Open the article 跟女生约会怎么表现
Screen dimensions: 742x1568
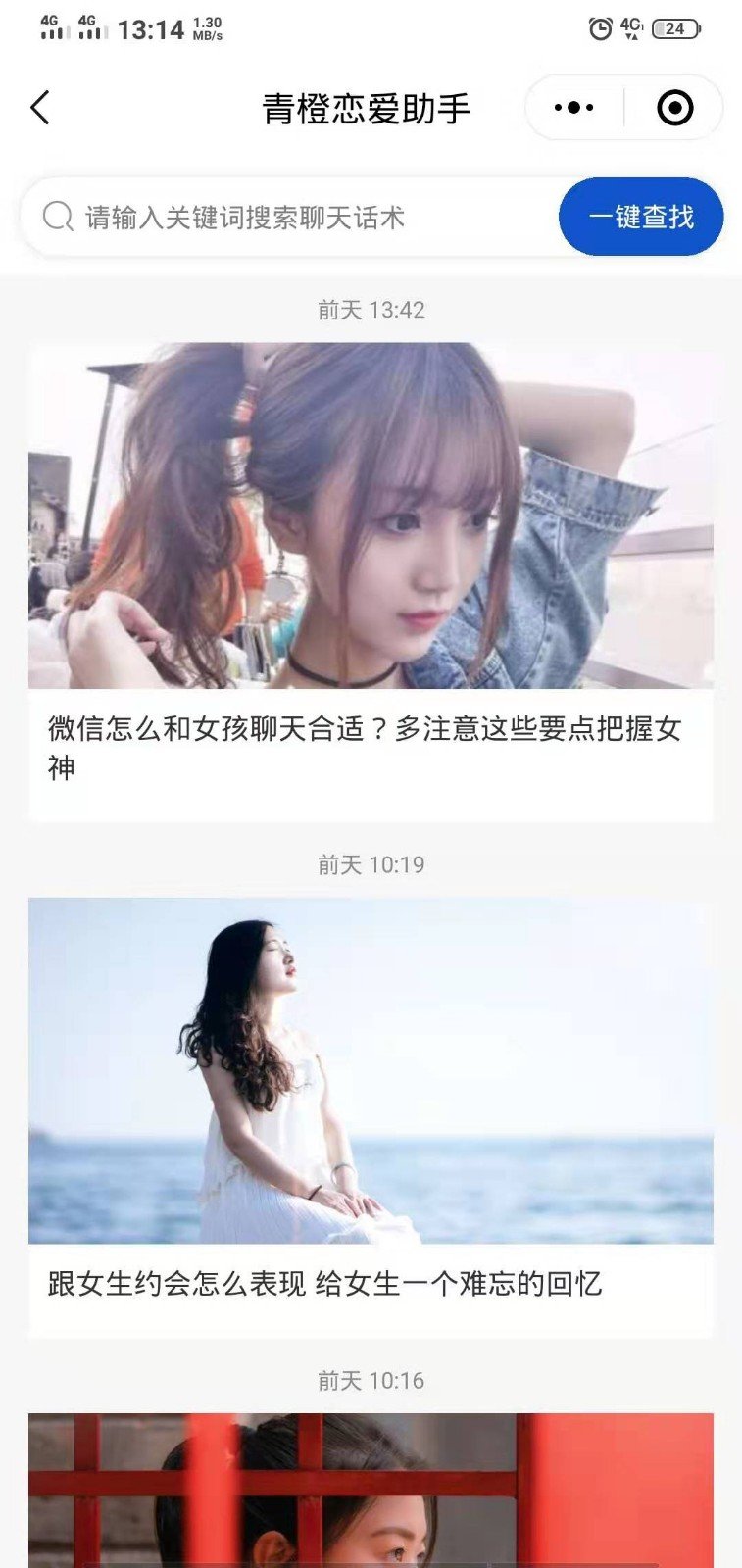coord(371,1115)
